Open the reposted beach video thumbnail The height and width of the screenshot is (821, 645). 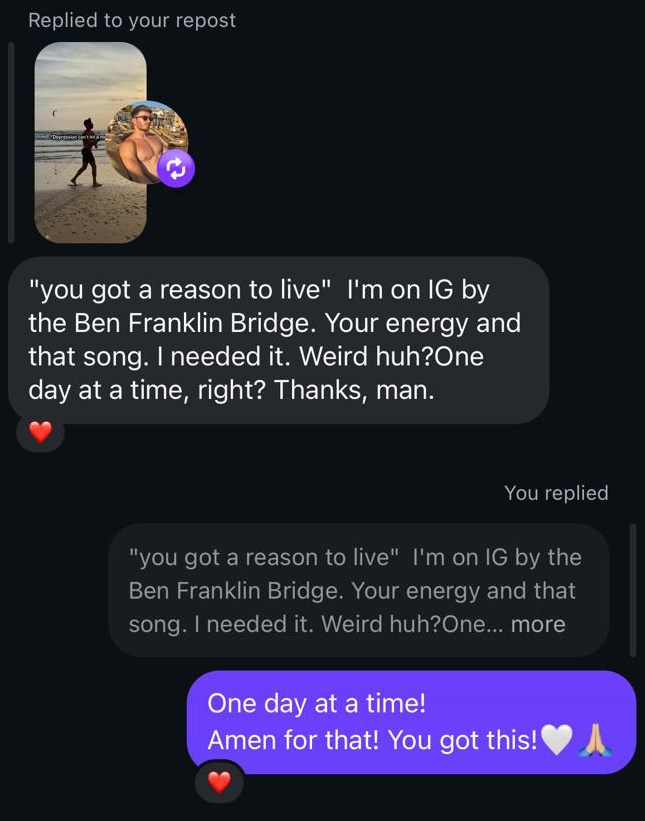(90, 142)
